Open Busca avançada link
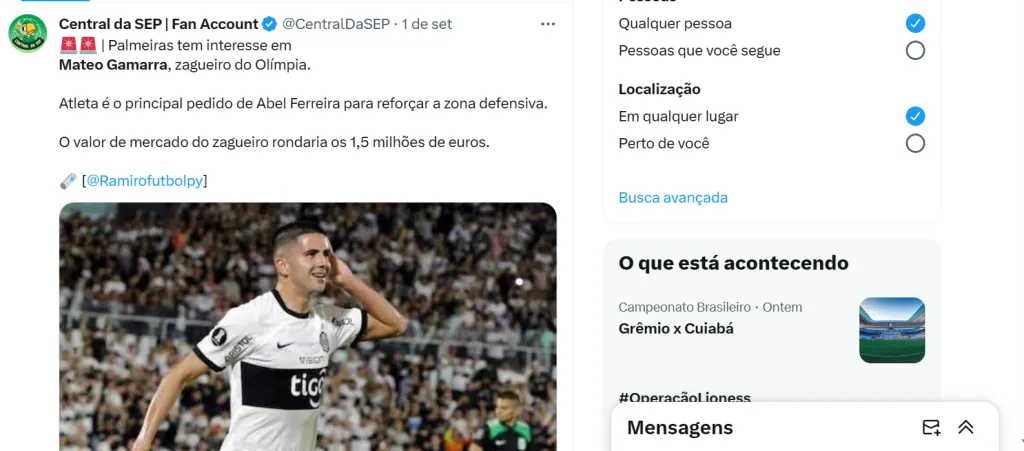This screenshot has width=1024, height=451. click(673, 198)
